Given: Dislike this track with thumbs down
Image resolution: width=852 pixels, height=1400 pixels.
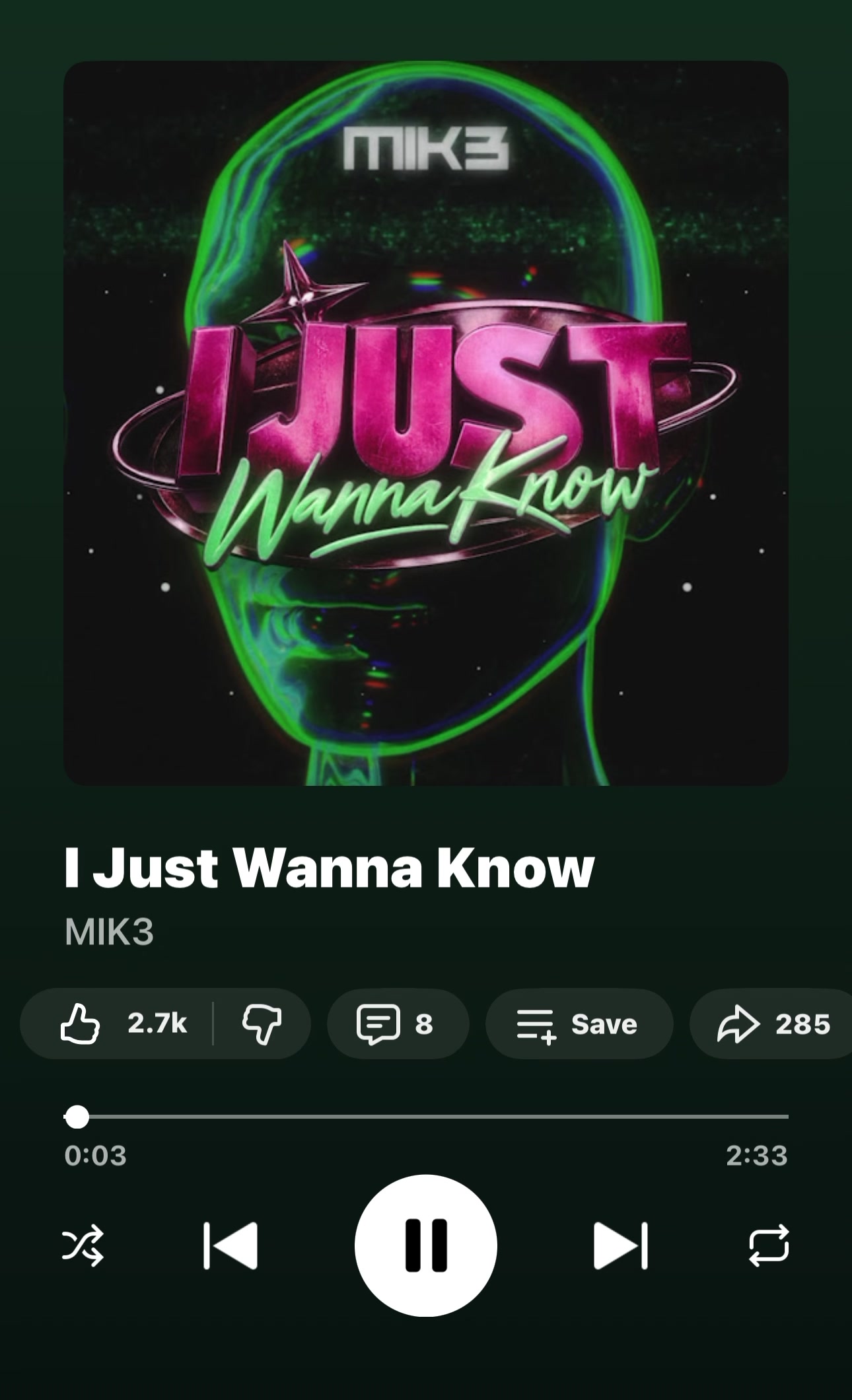Looking at the screenshot, I should (x=262, y=1024).
